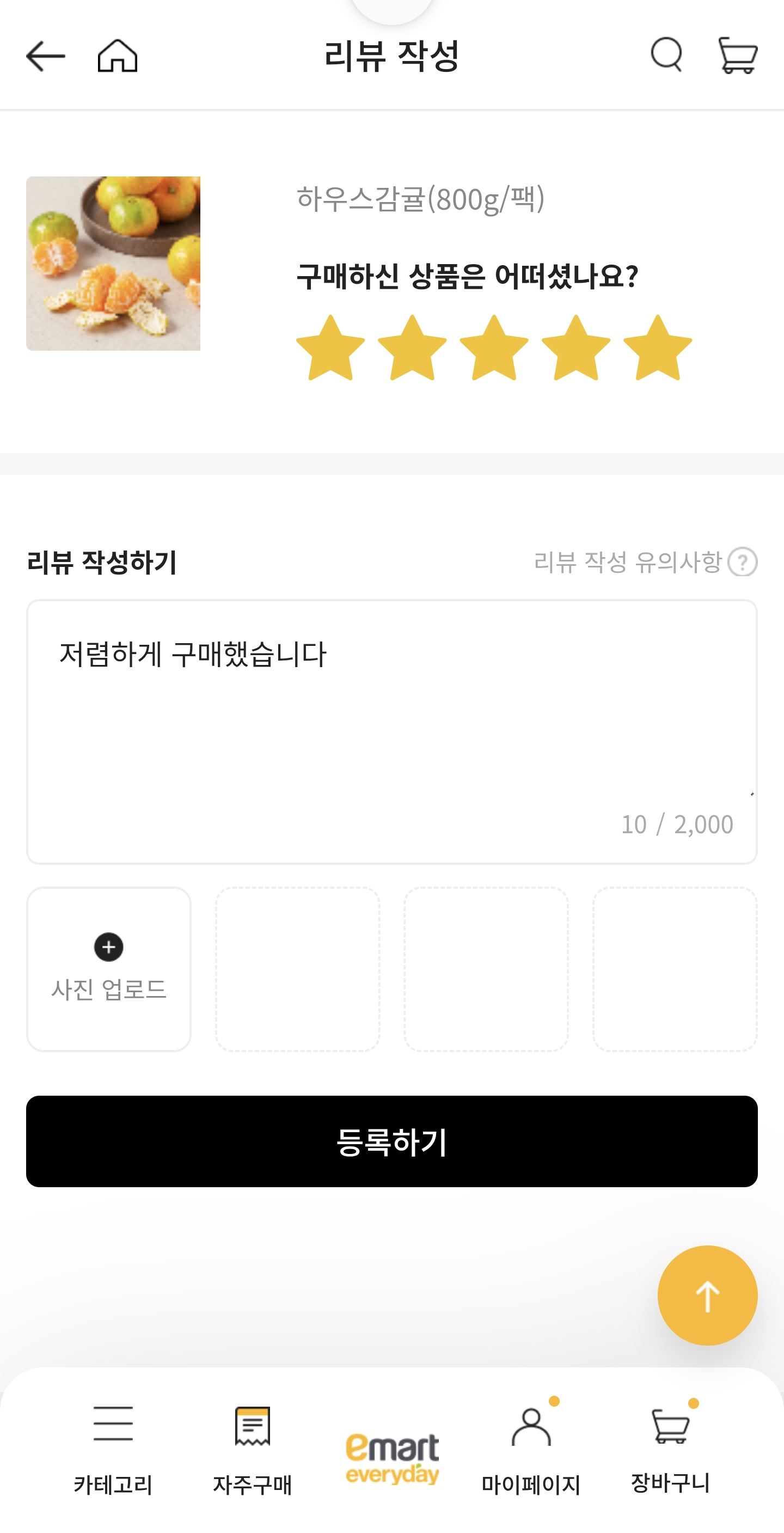This screenshot has width=784, height=1533.
Task: Open product search with magnifier icon
Action: (667, 56)
